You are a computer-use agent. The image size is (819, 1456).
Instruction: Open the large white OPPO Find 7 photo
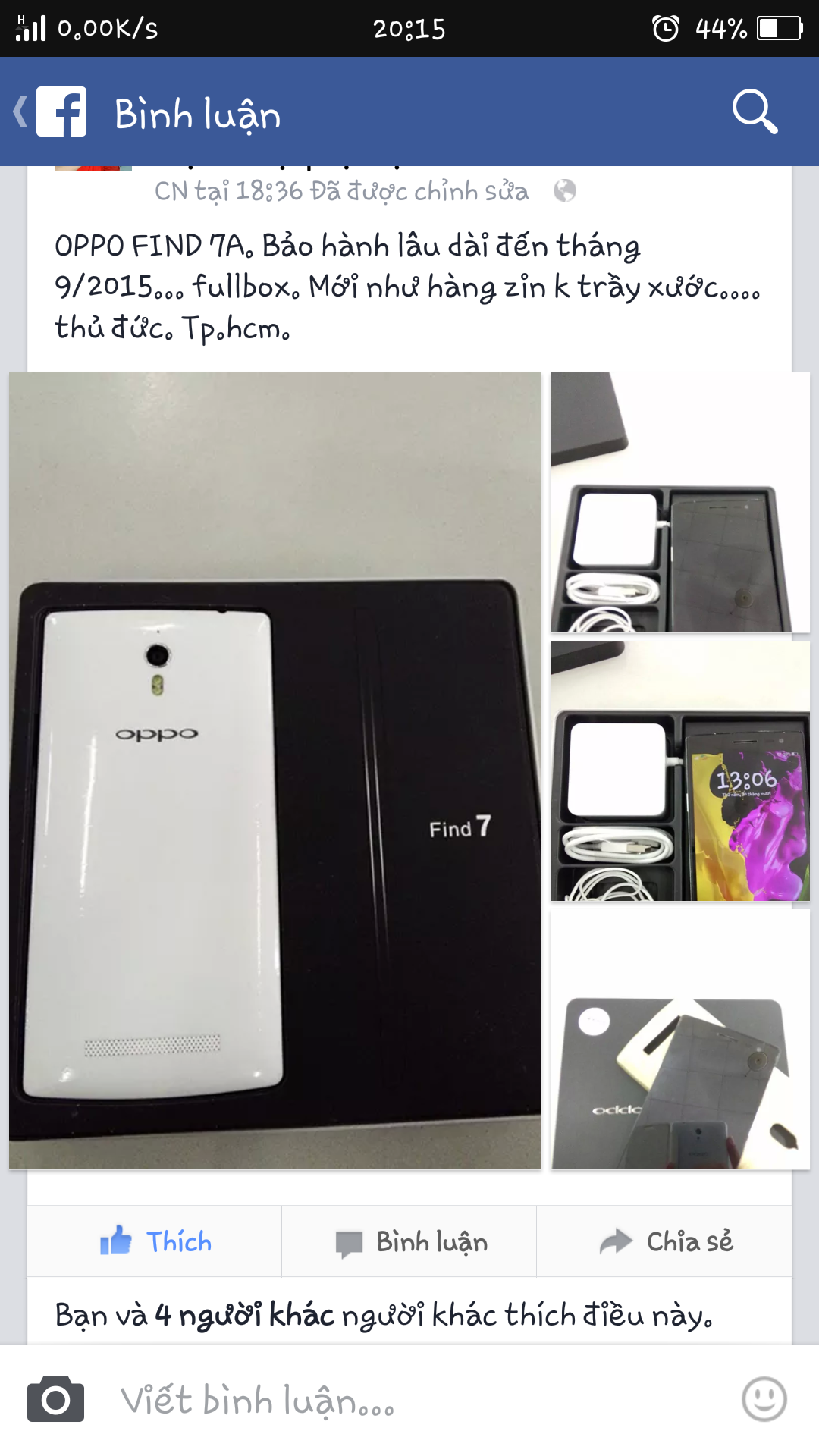click(x=275, y=770)
